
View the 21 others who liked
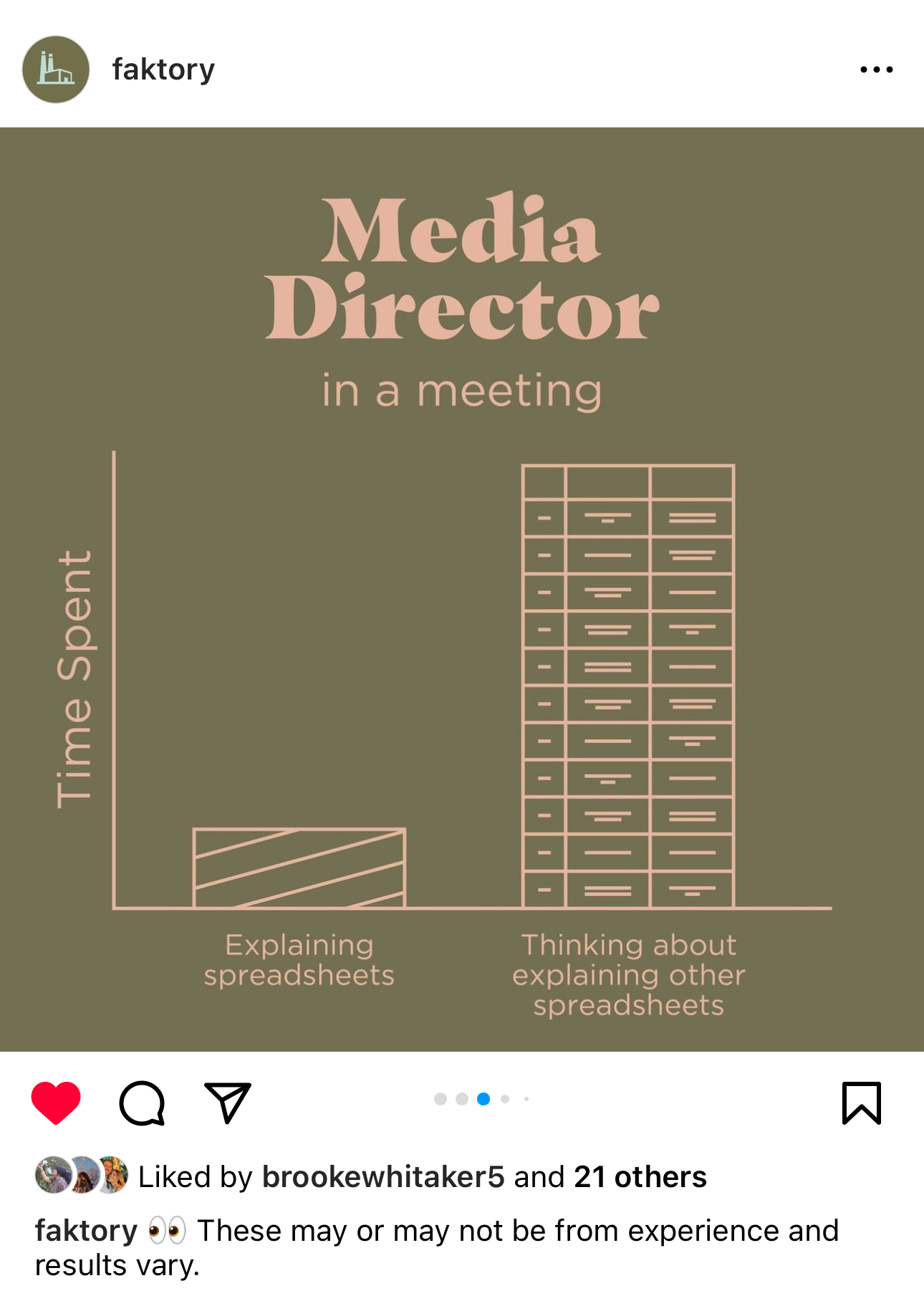(640, 1177)
